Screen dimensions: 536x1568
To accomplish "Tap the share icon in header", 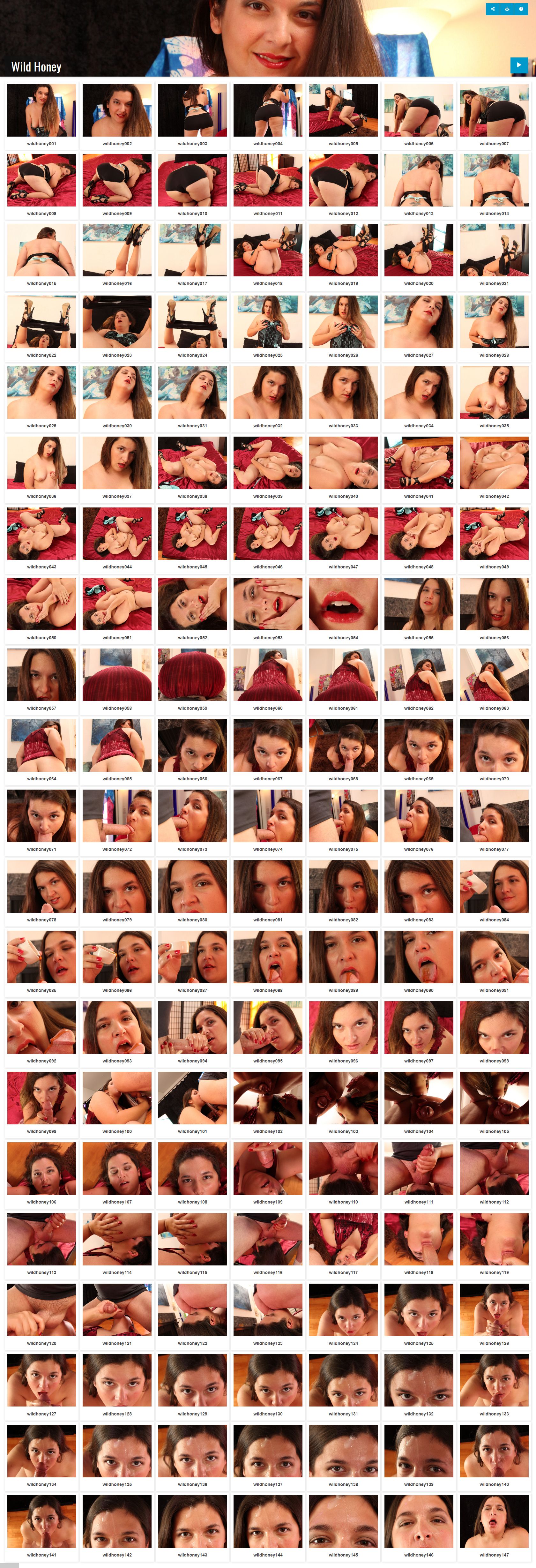I will [493, 9].
